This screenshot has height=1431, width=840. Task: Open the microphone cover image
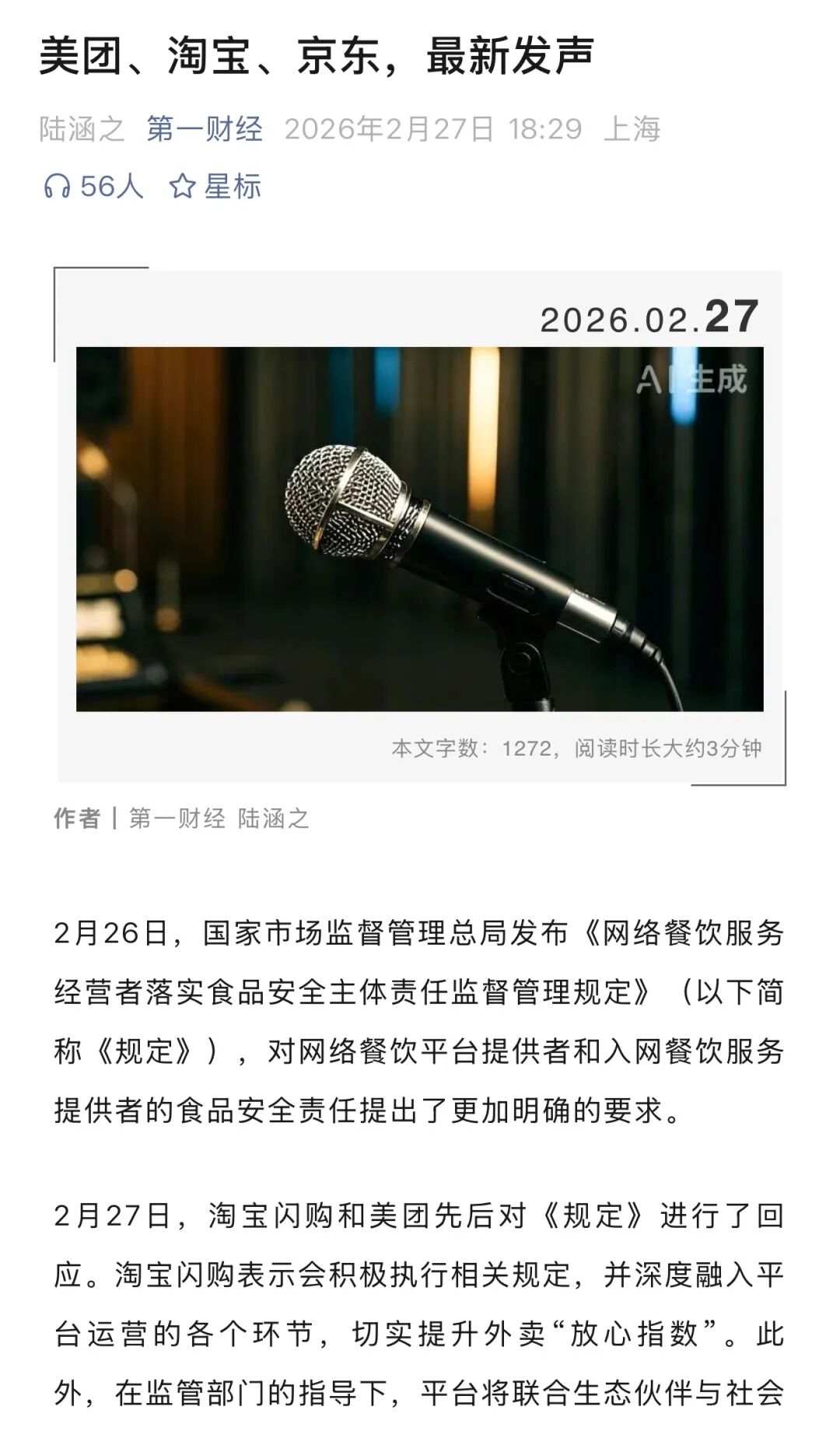click(x=419, y=528)
